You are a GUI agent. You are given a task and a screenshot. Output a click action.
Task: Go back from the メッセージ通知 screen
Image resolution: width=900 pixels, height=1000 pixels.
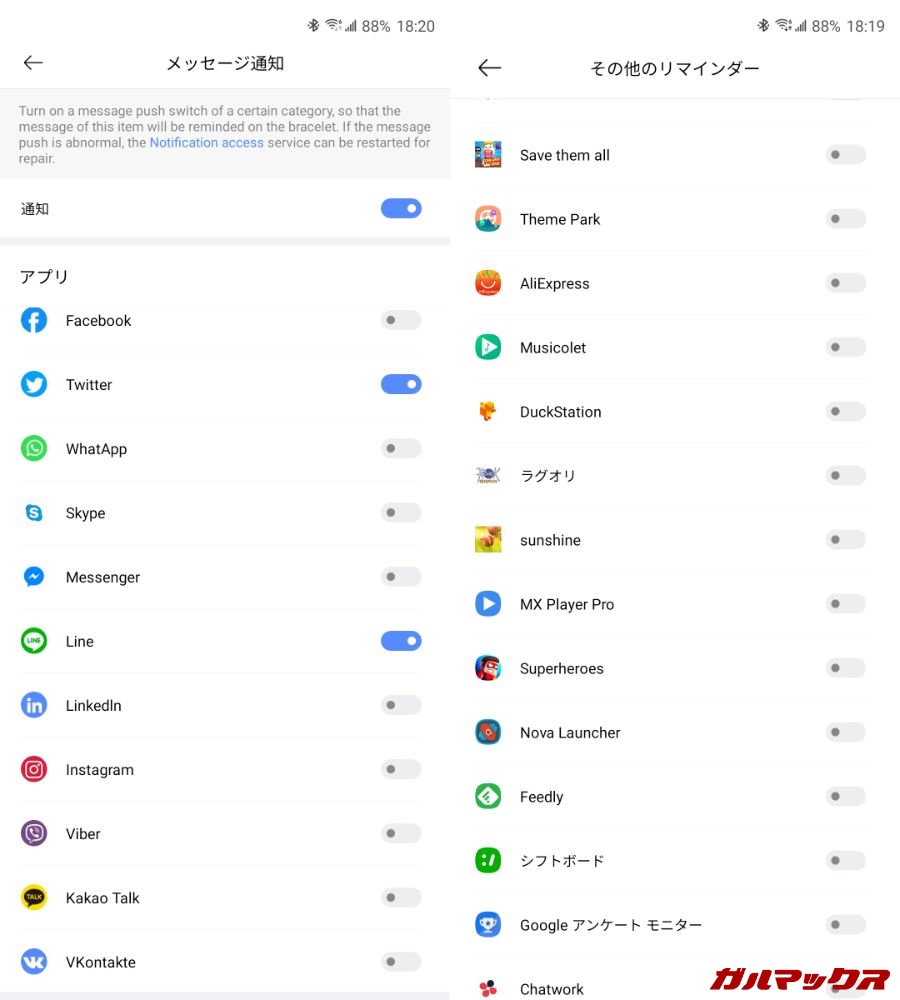coord(33,63)
